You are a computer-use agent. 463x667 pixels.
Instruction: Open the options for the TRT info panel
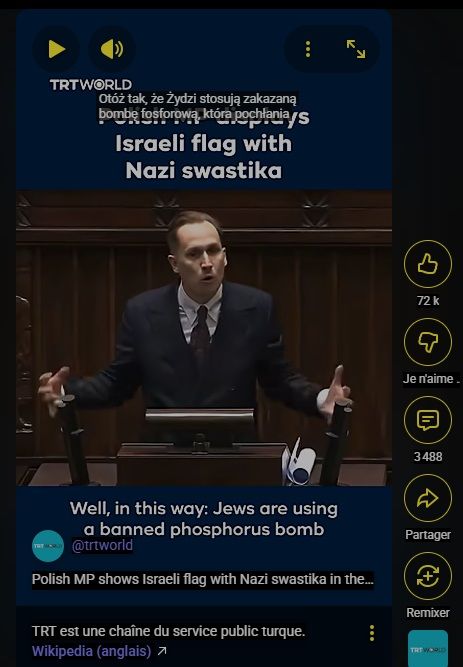point(372,633)
